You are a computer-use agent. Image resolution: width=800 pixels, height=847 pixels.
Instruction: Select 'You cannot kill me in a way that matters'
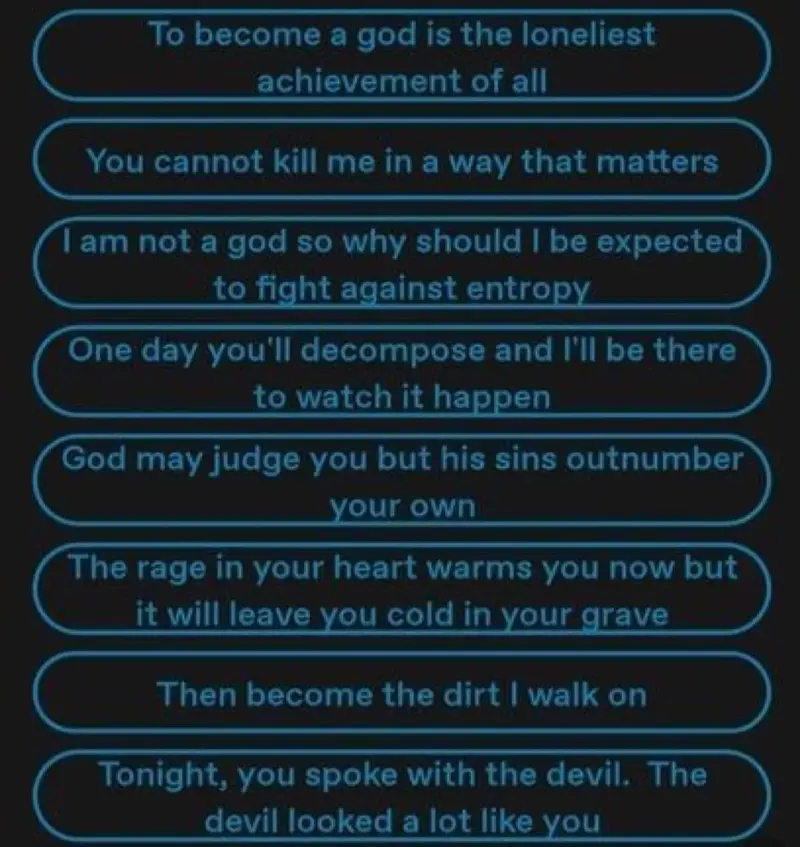(401, 161)
